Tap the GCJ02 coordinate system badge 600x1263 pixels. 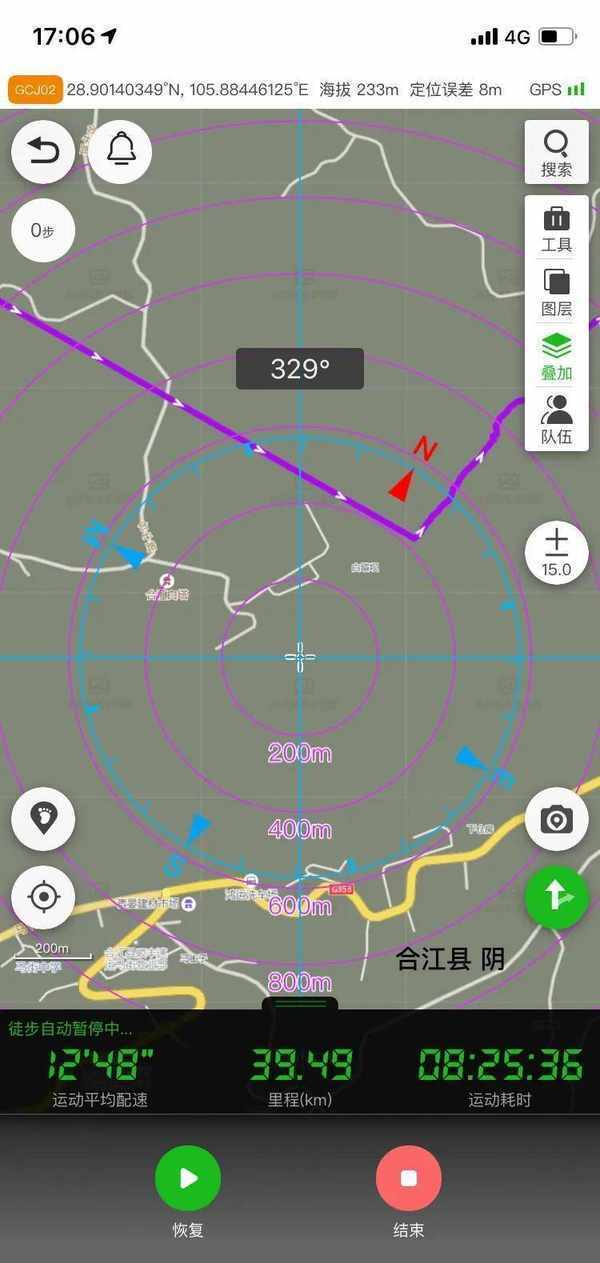point(36,90)
